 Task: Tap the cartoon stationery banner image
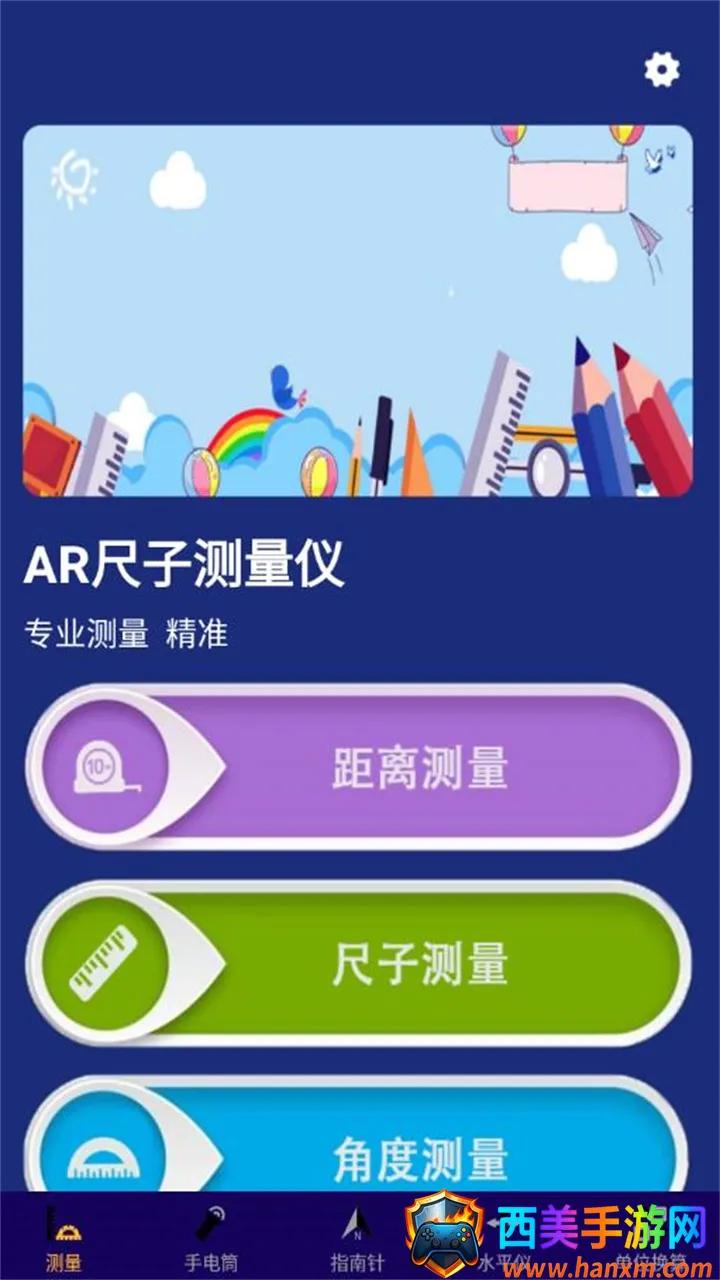click(x=360, y=310)
